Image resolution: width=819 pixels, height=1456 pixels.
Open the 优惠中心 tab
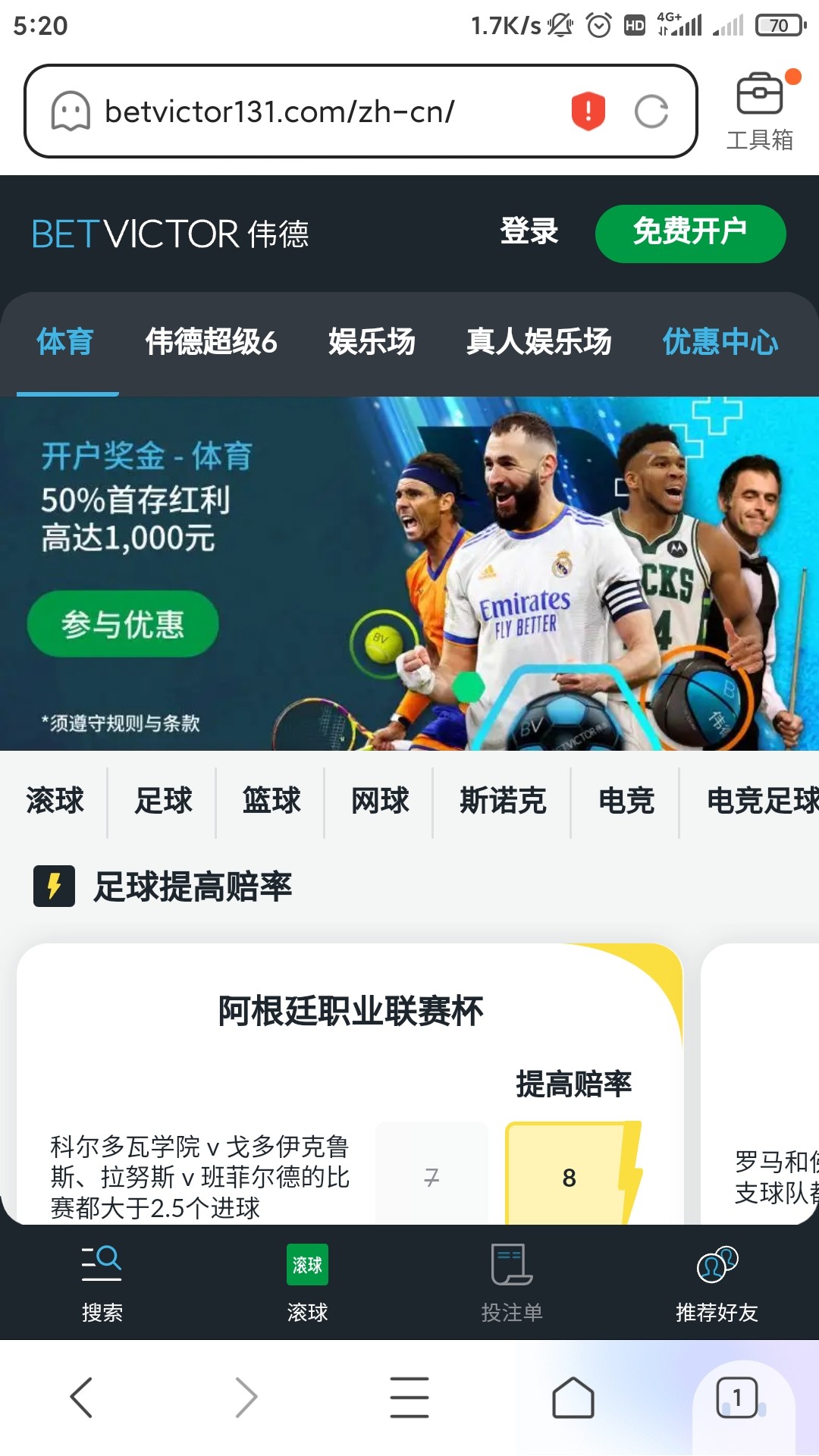point(720,342)
